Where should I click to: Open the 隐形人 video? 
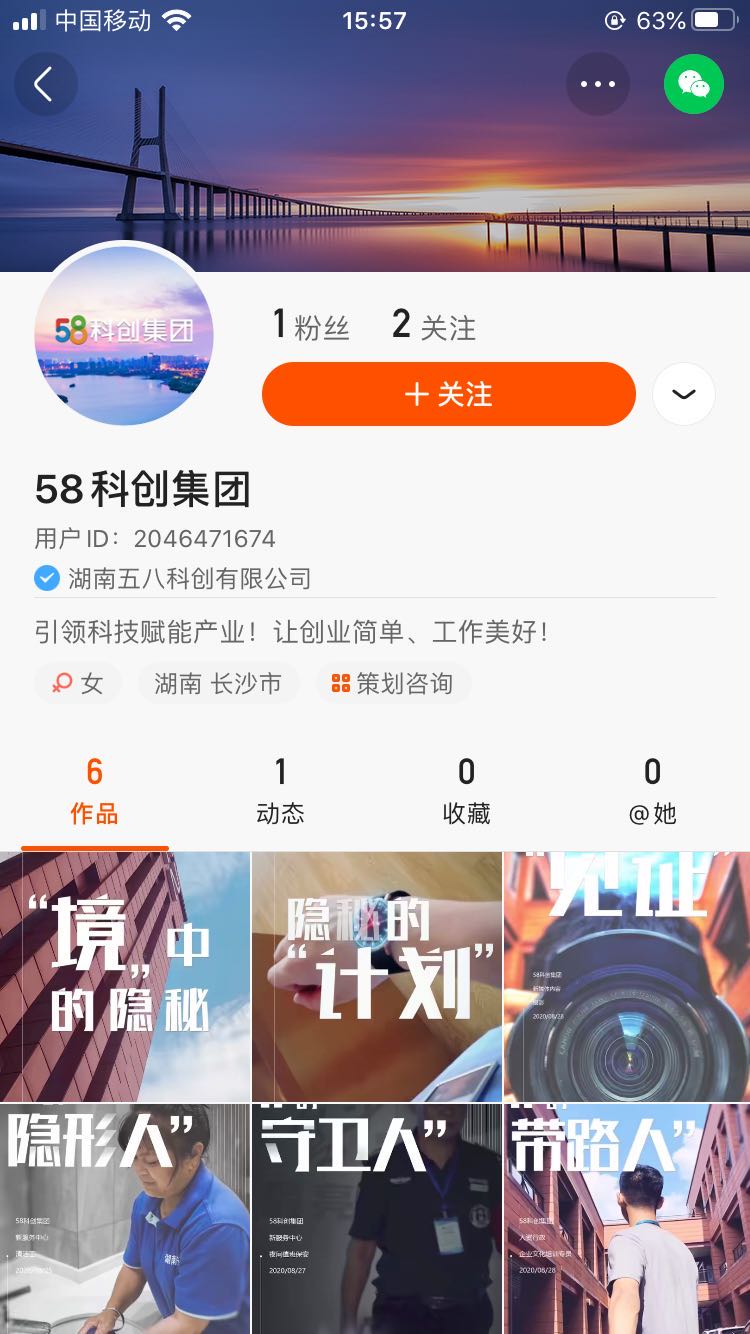[125, 1220]
